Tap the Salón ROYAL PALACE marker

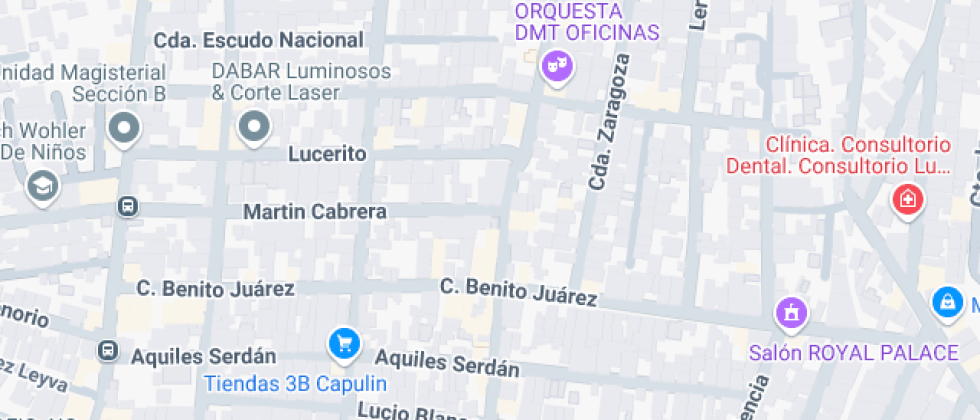(790, 312)
